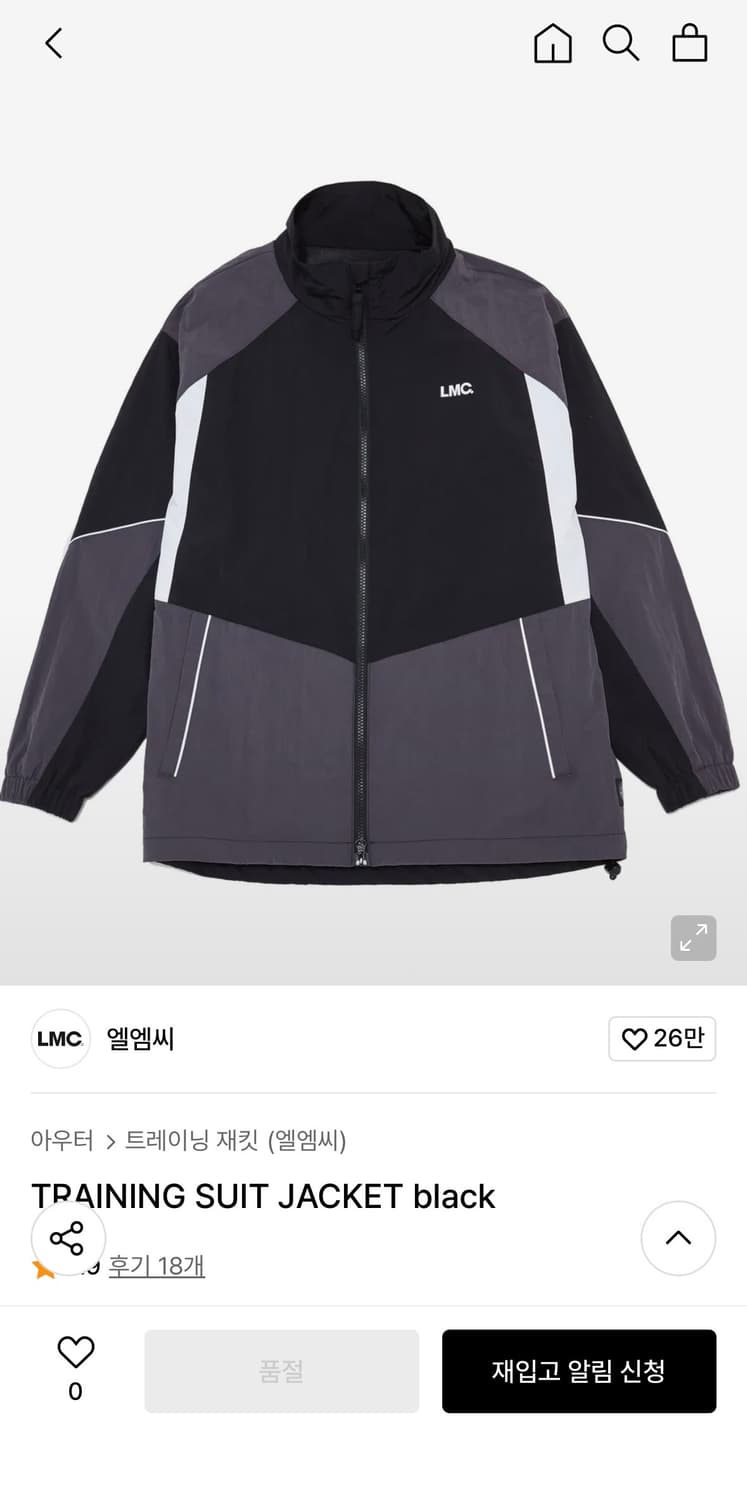Tap the home icon in the top bar
Viewport: 747px width, 1500px height.
[x=552, y=43]
